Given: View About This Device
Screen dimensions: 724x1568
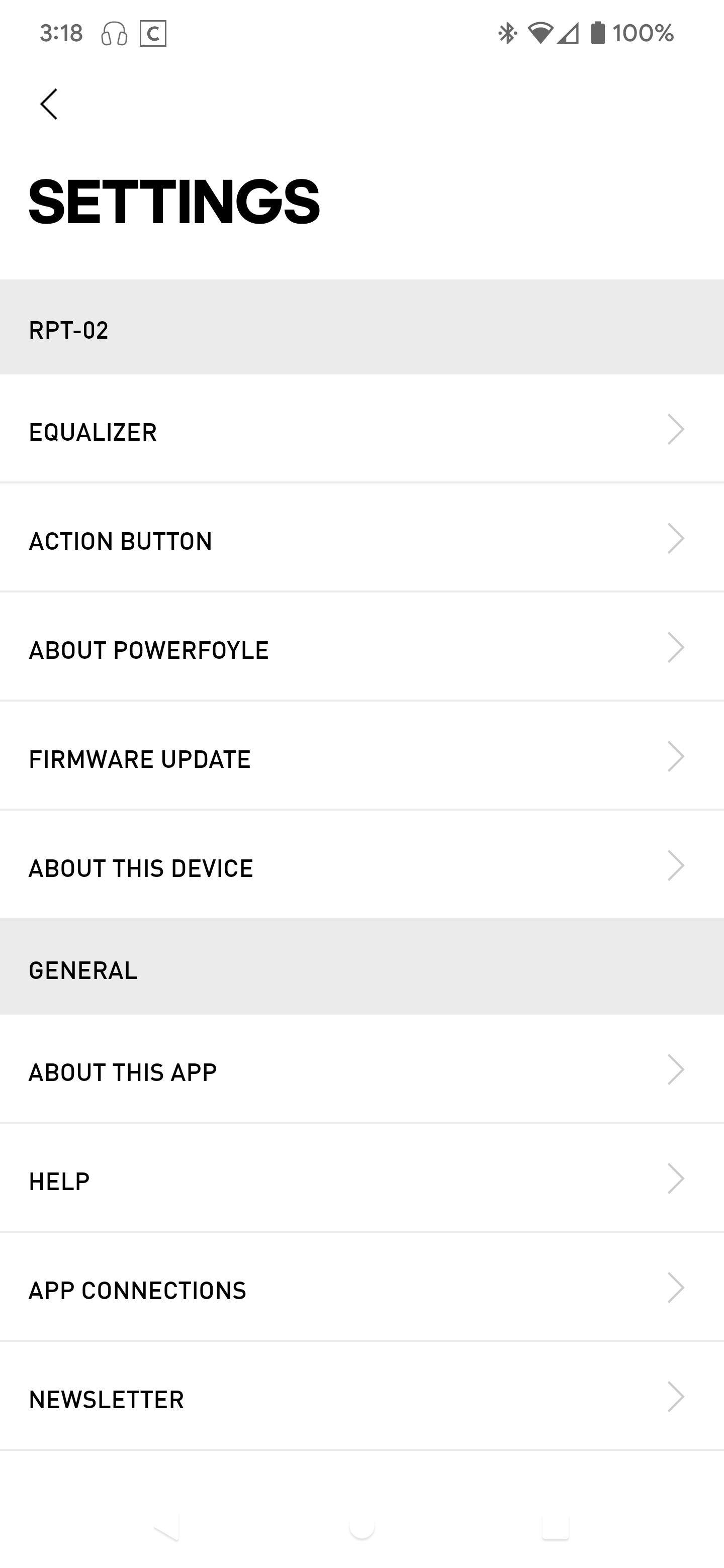Looking at the screenshot, I should [x=361, y=867].
